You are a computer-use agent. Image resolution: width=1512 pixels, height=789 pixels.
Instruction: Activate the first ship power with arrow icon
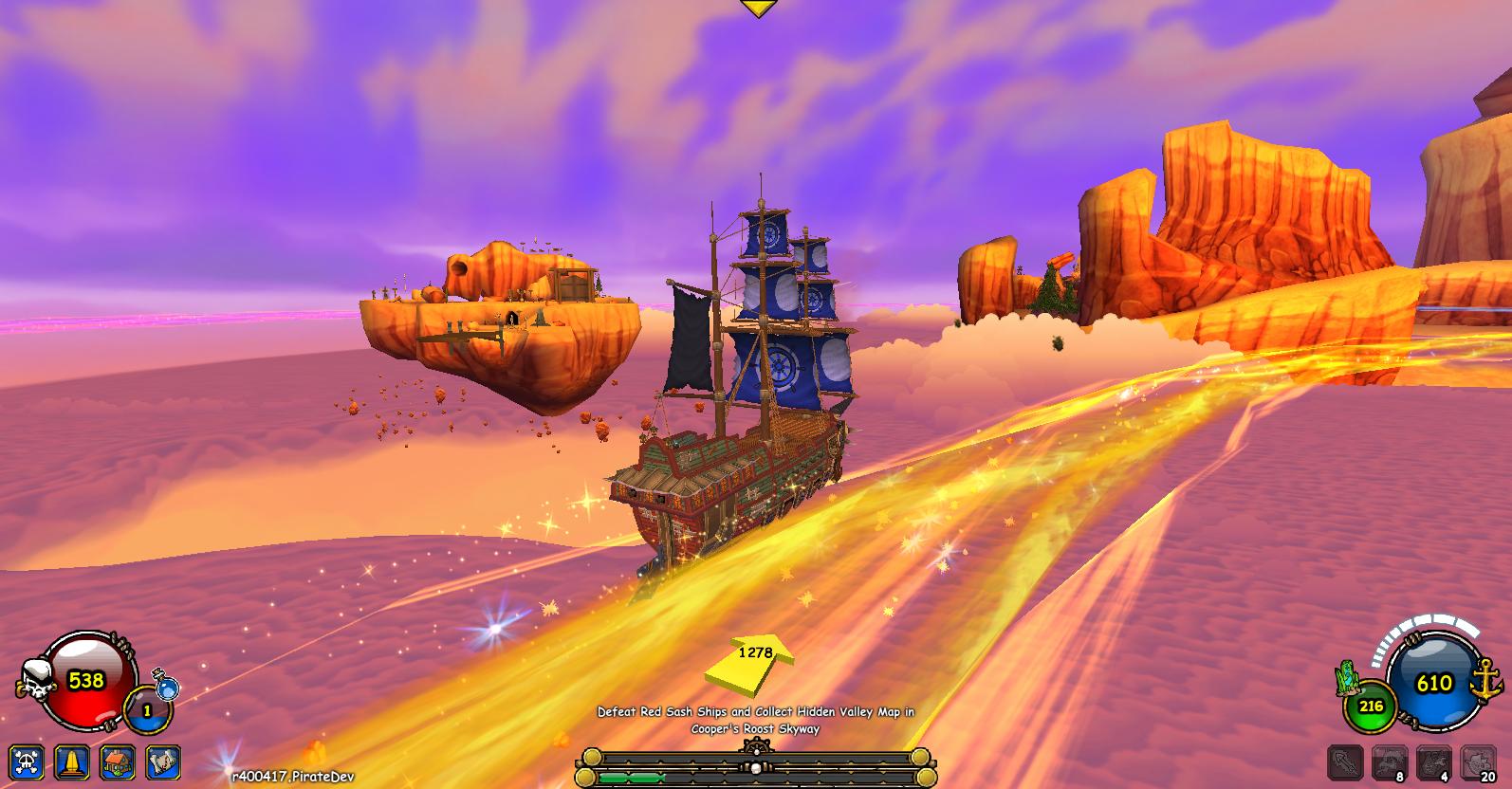click(x=1345, y=762)
